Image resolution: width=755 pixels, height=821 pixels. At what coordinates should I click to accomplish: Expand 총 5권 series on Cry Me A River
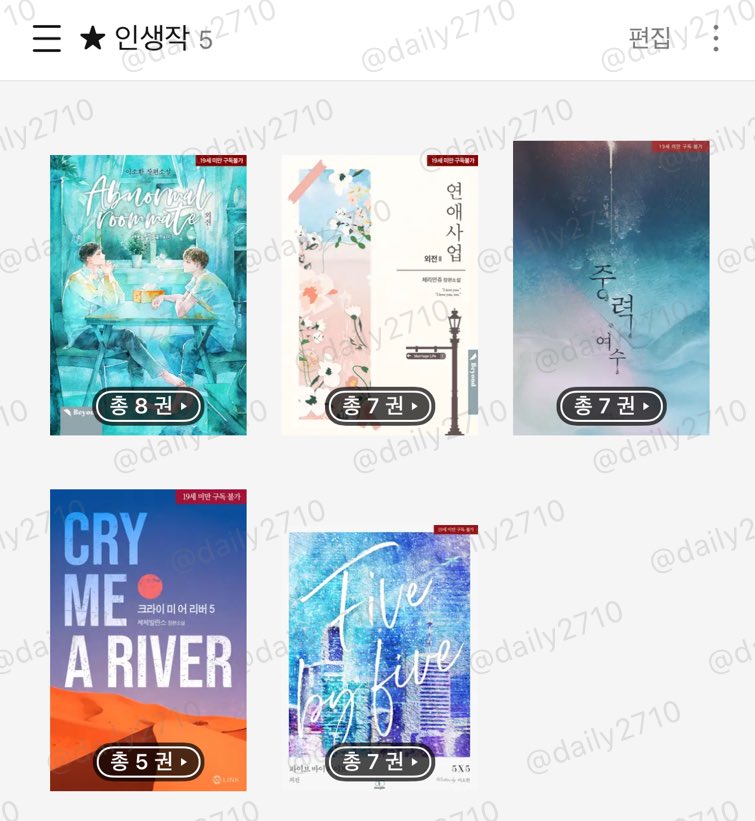(x=148, y=761)
